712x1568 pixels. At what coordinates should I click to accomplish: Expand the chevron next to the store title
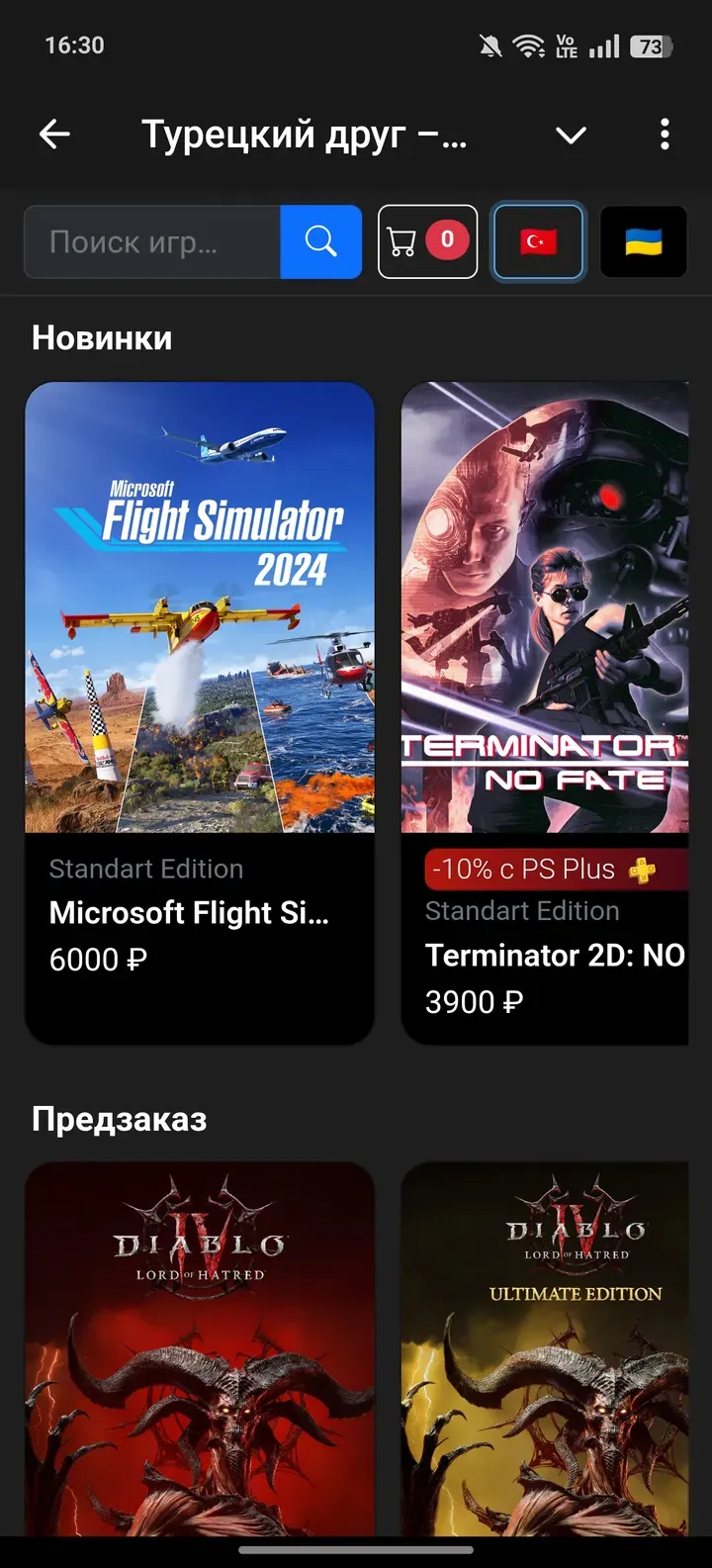click(x=571, y=137)
